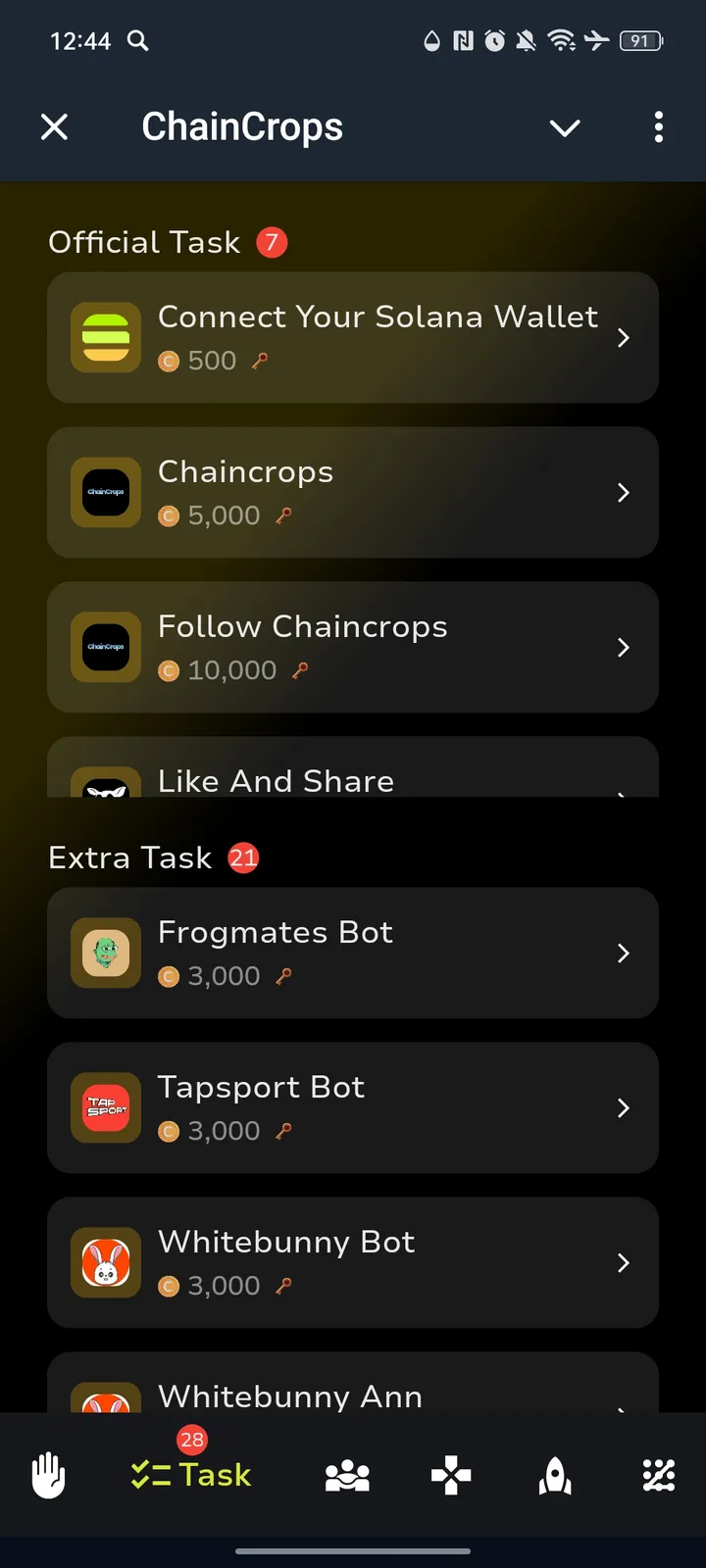
Task: Open the three-dot overflow menu
Action: [x=658, y=127]
